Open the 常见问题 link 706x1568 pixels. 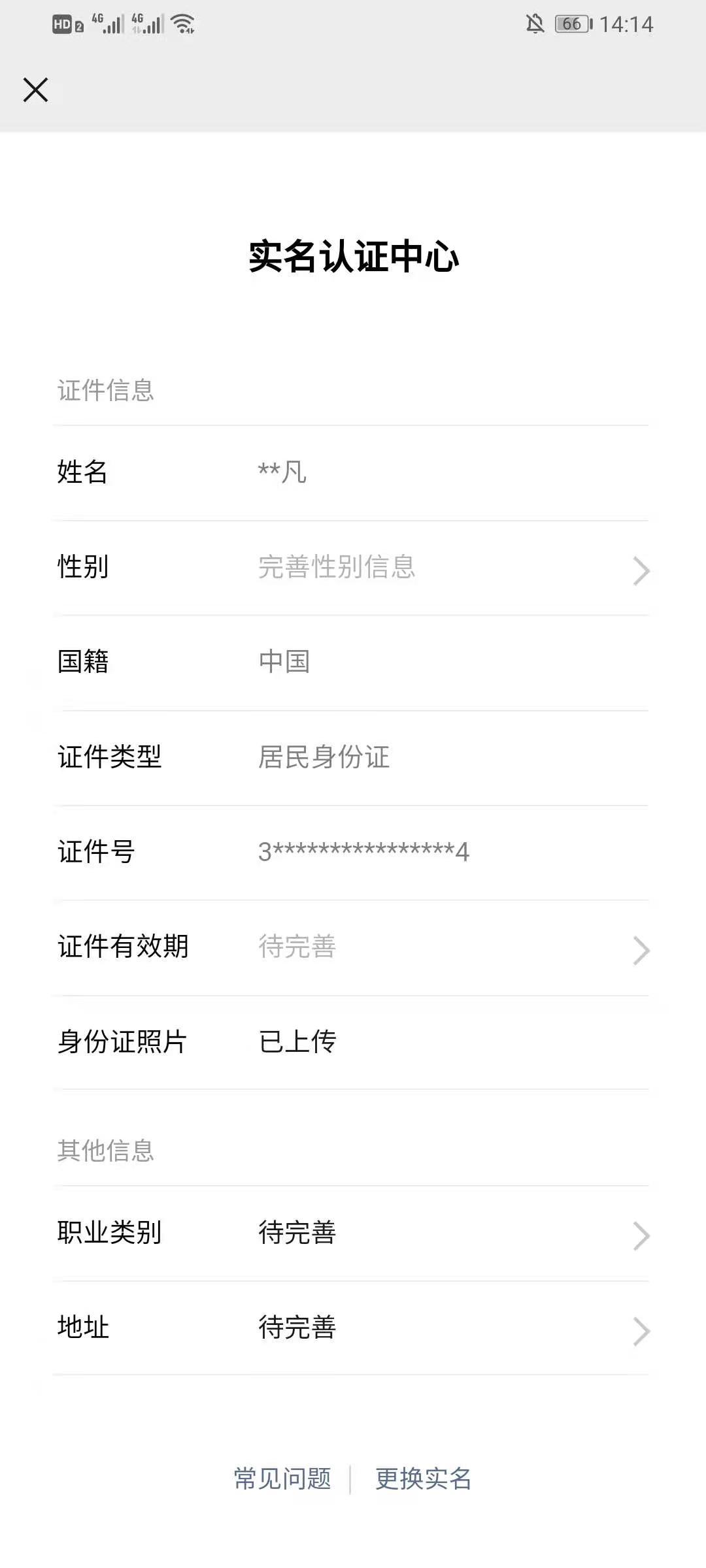point(283,1478)
